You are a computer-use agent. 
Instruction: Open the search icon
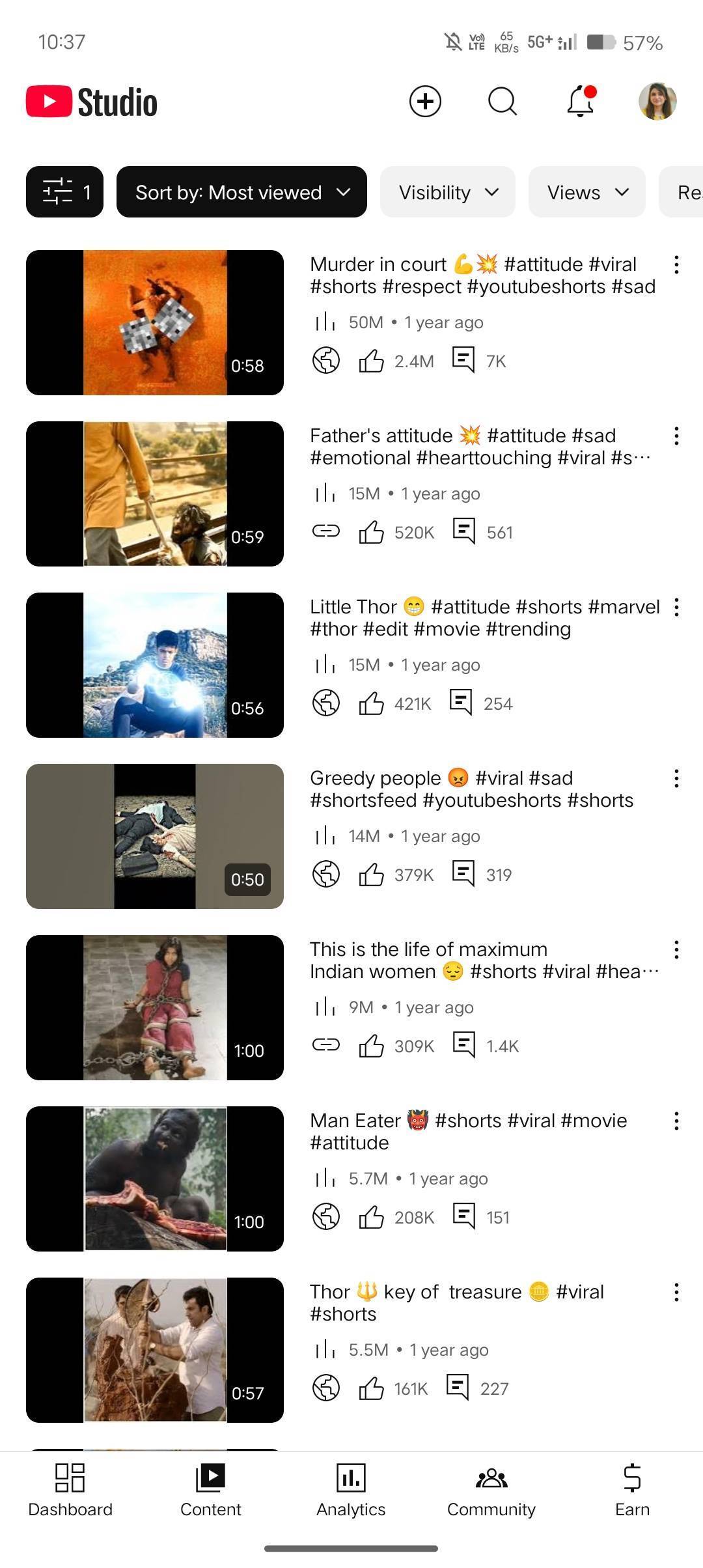(503, 102)
